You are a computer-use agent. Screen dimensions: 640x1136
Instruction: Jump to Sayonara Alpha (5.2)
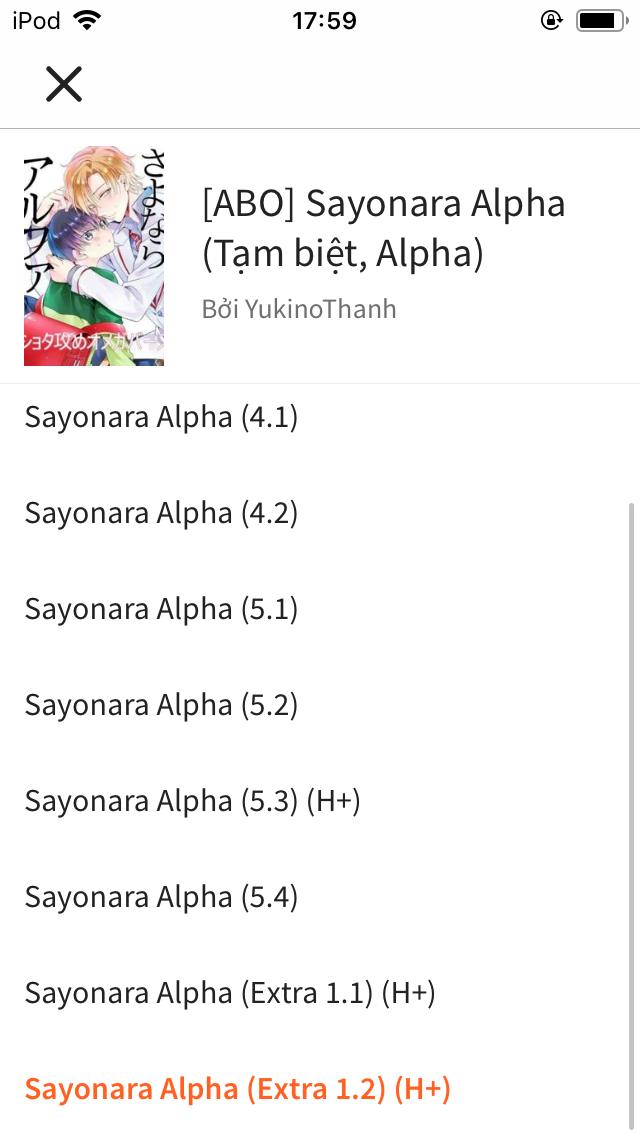click(320, 705)
